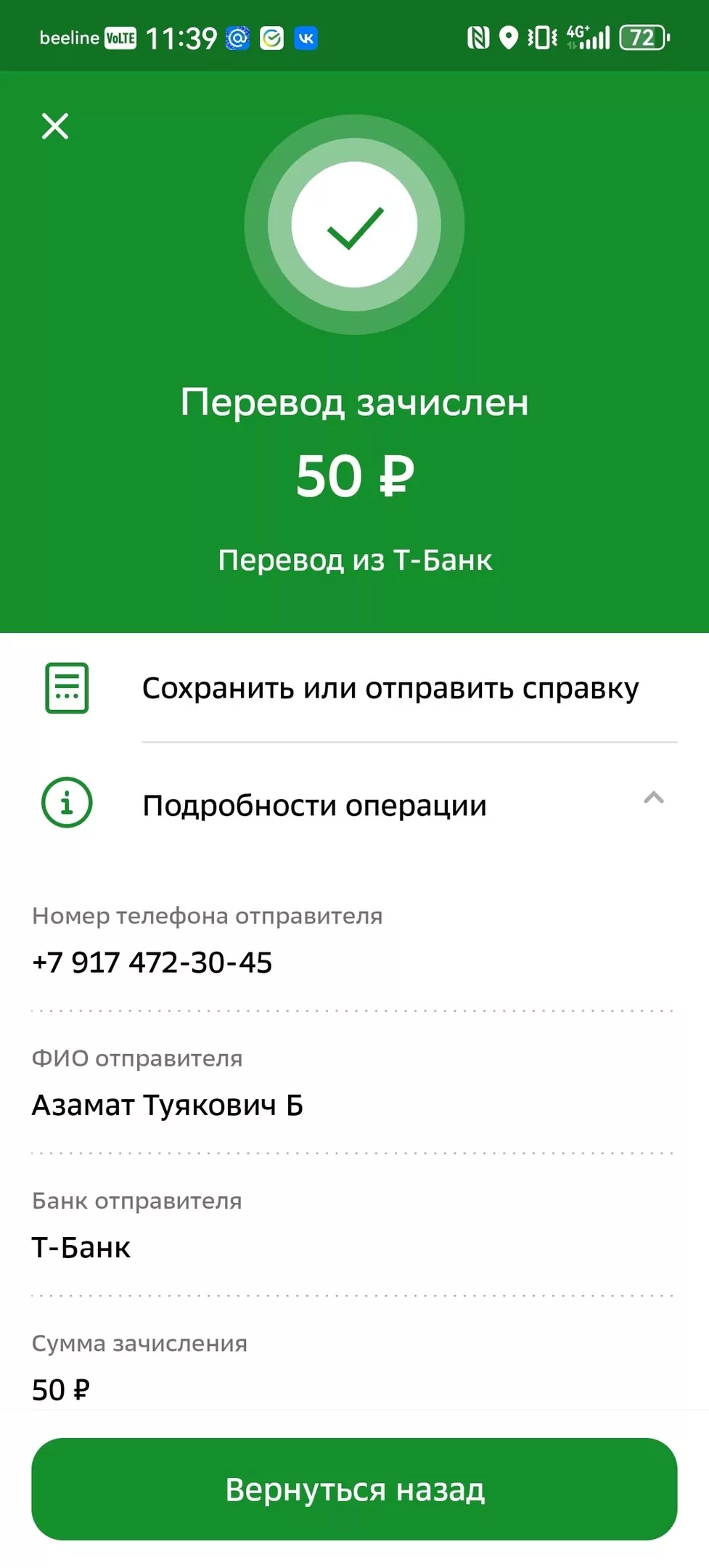Collapse 'Подробности операции' section
This screenshot has height=1568, width=709.
tap(653, 799)
